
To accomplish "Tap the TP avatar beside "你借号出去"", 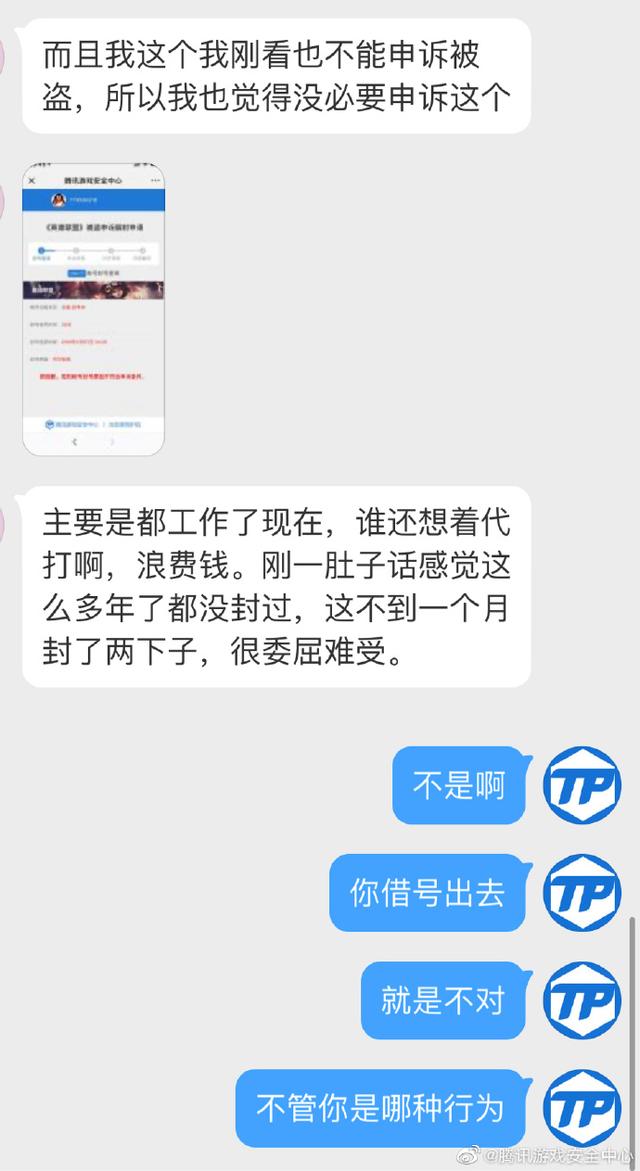I will point(582,893).
